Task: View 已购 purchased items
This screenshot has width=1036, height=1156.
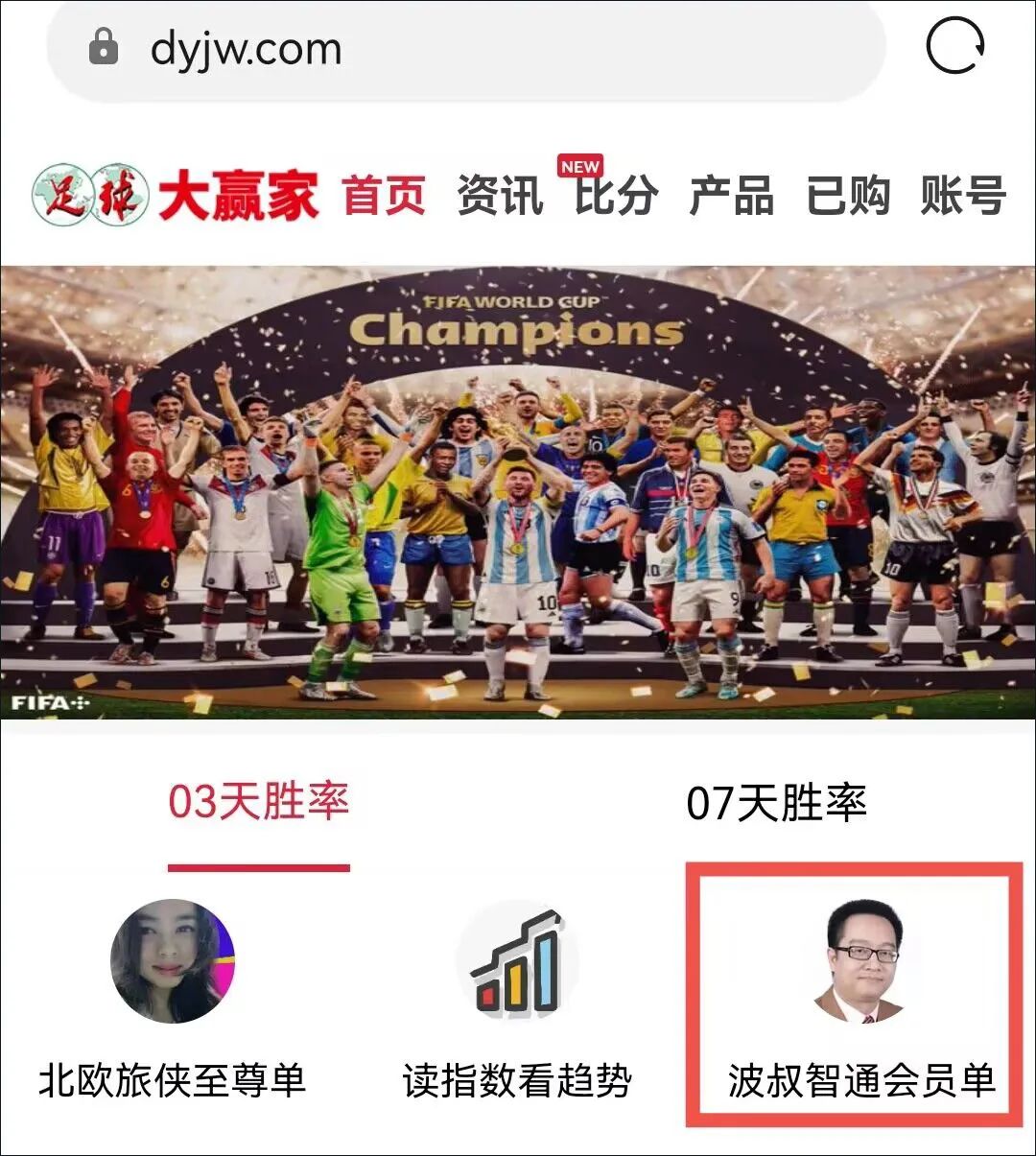Action: [x=848, y=196]
